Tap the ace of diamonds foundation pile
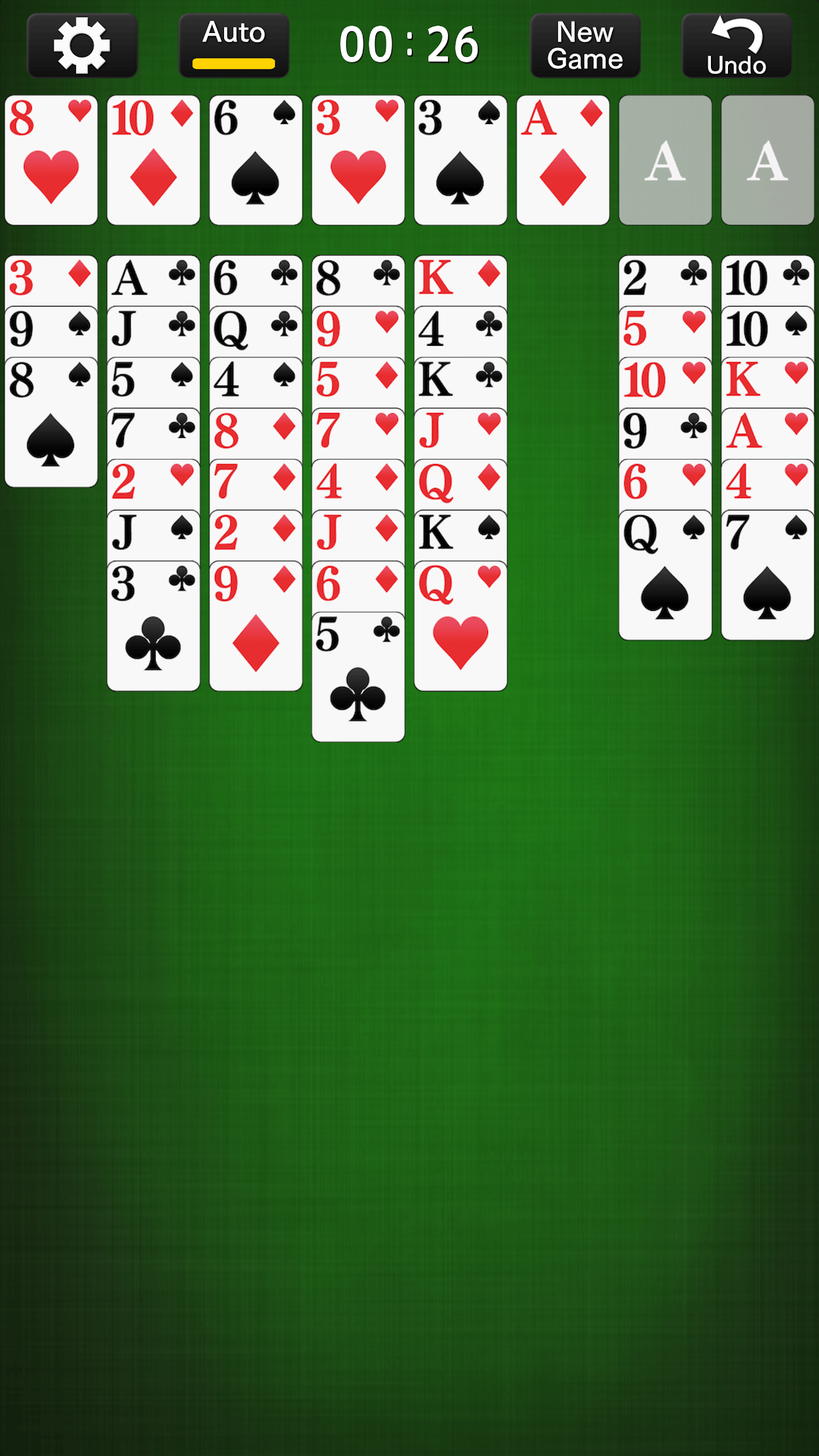This screenshot has height=1456, width=819. click(563, 160)
